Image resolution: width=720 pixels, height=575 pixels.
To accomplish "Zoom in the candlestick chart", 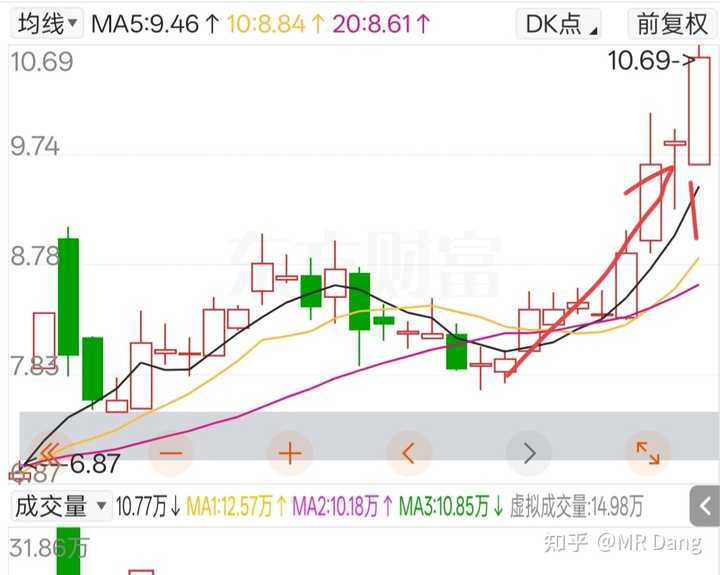I will pyautogui.click(x=290, y=453).
